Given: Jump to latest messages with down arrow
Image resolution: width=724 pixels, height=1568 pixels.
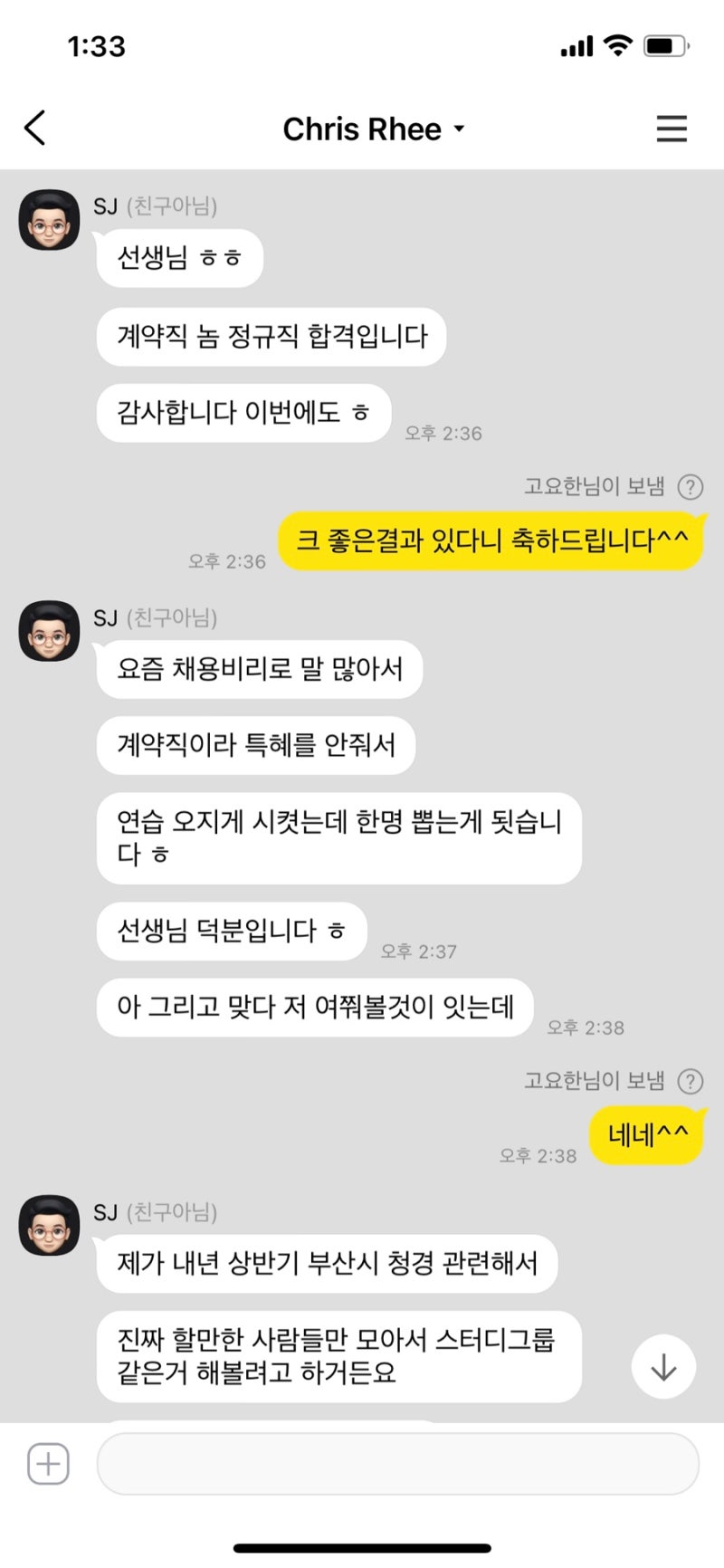Looking at the screenshot, I should (663, 1367).
